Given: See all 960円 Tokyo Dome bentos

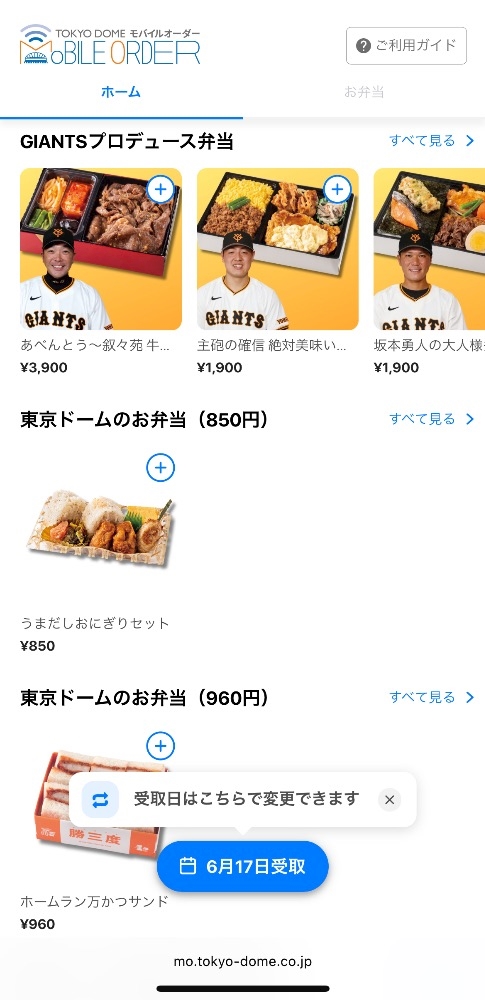Looking at the screenshot, I should [x=432, y=697].
